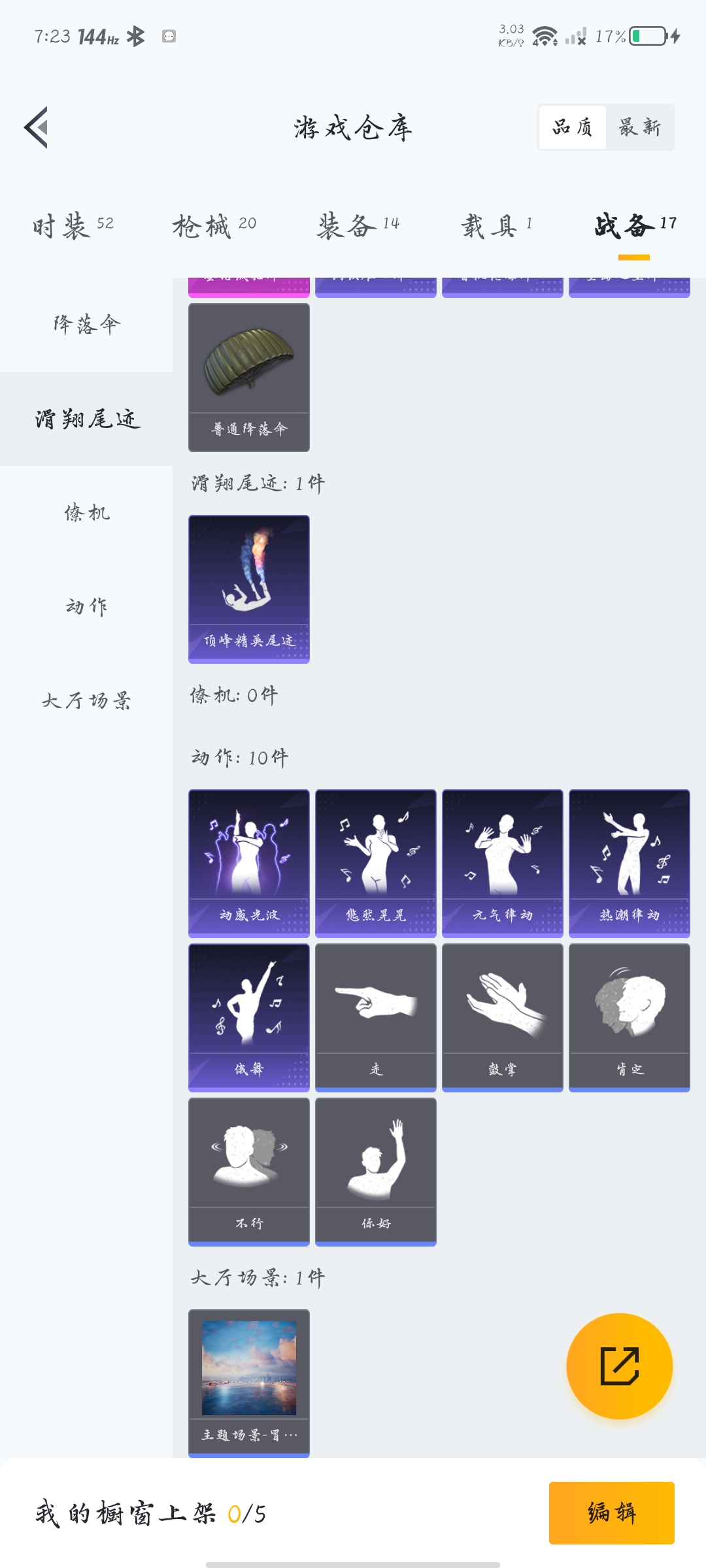Go back using the top-left arrow

pos(37,127)
